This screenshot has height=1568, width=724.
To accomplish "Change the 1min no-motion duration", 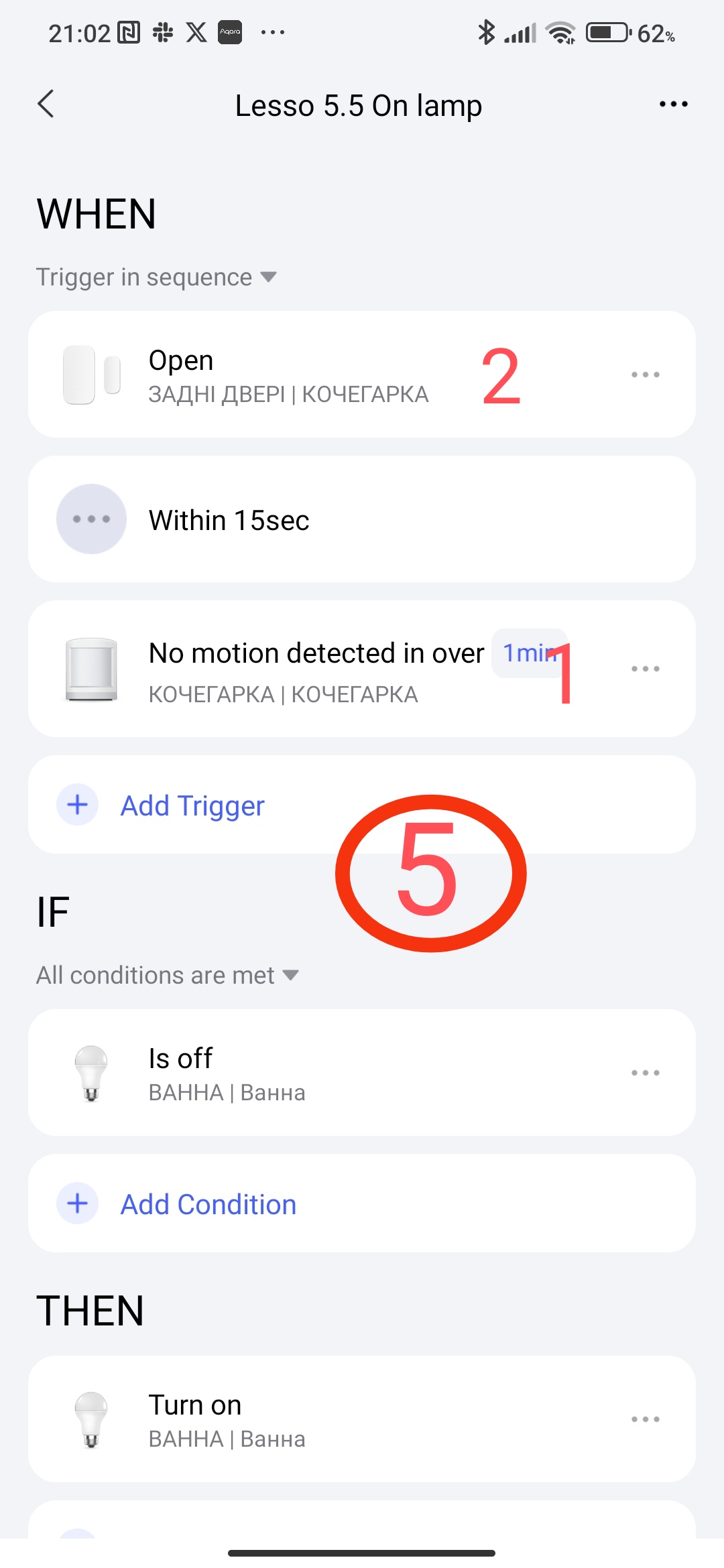I will coord(528,653).
